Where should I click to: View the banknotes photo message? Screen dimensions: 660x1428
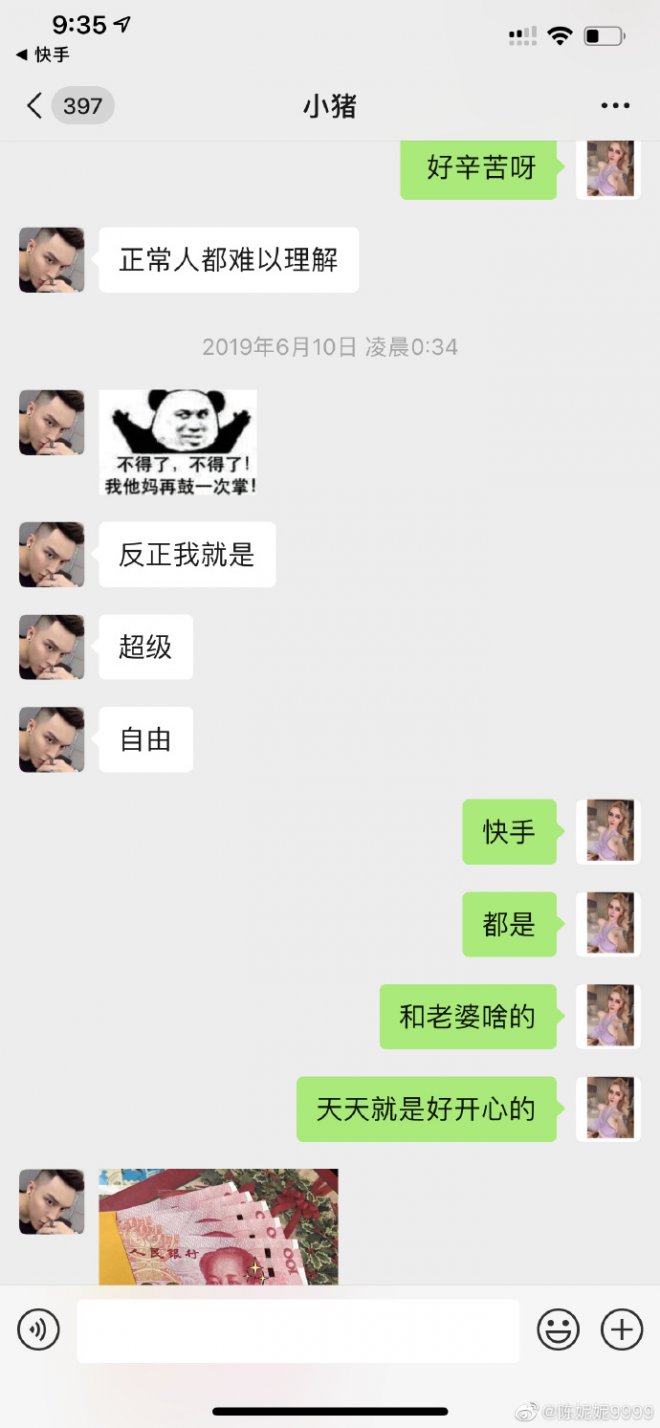point(218,1226)
